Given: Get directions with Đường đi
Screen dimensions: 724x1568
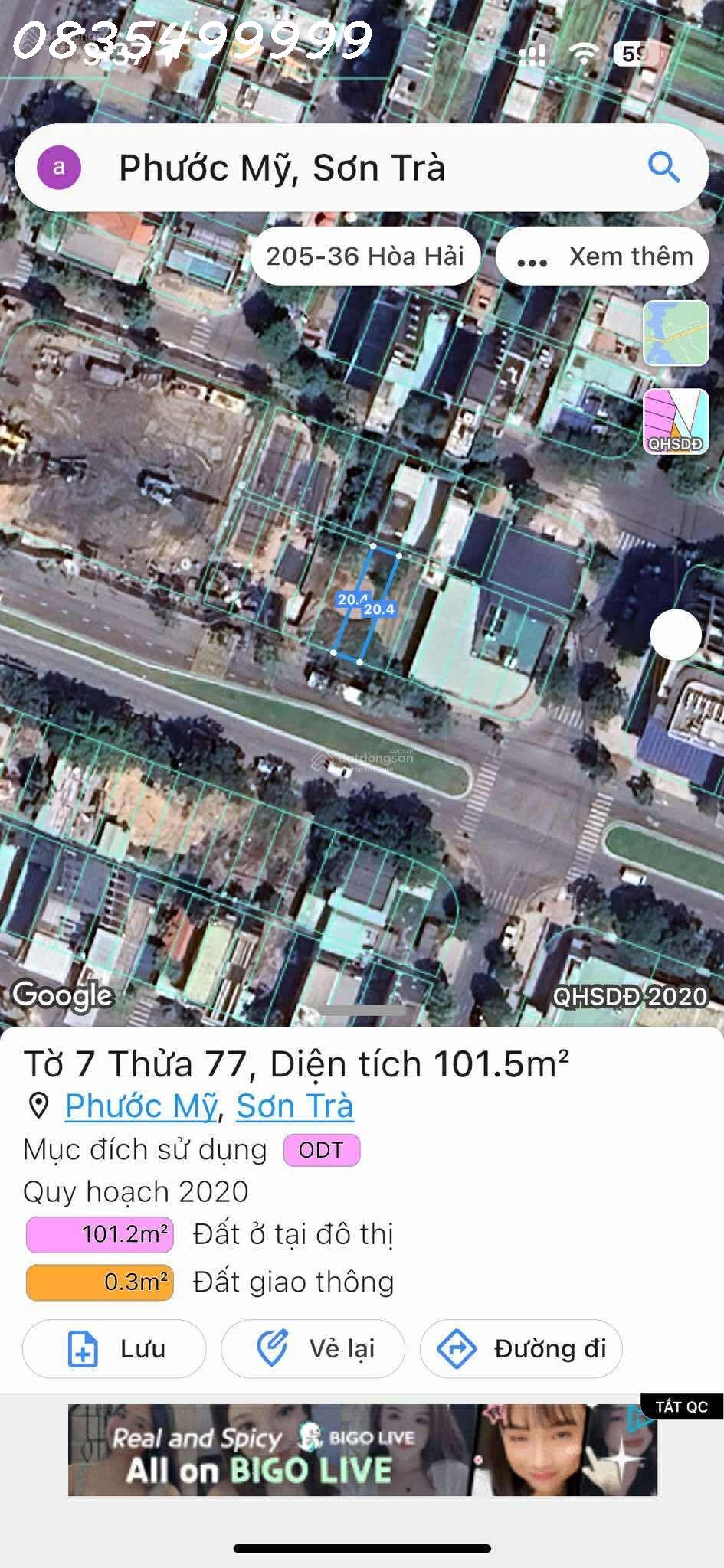Looking at the screenshot, I should coord(521,1348).
